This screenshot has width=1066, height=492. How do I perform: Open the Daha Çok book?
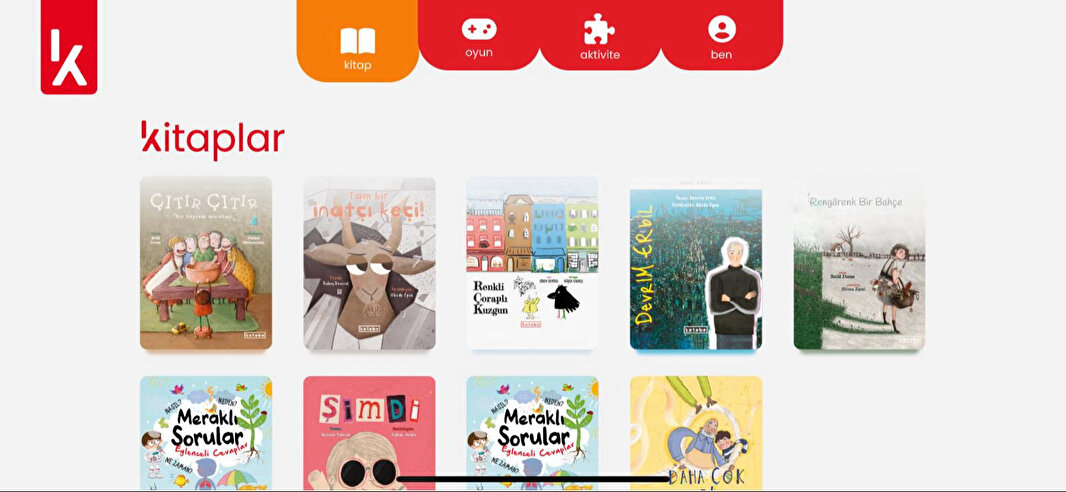point(695,432)
